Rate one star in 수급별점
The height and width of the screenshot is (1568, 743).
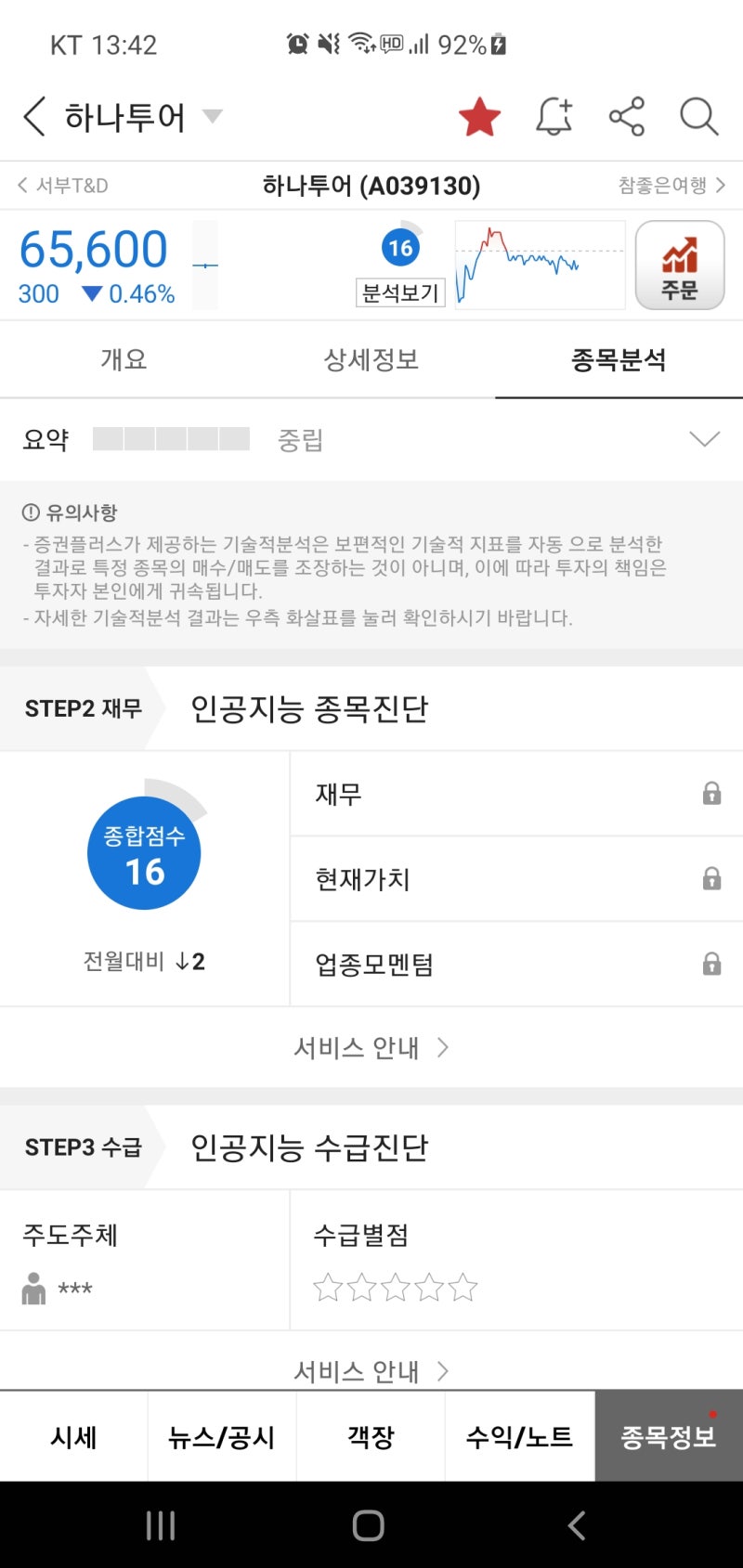coord(328,1288)
